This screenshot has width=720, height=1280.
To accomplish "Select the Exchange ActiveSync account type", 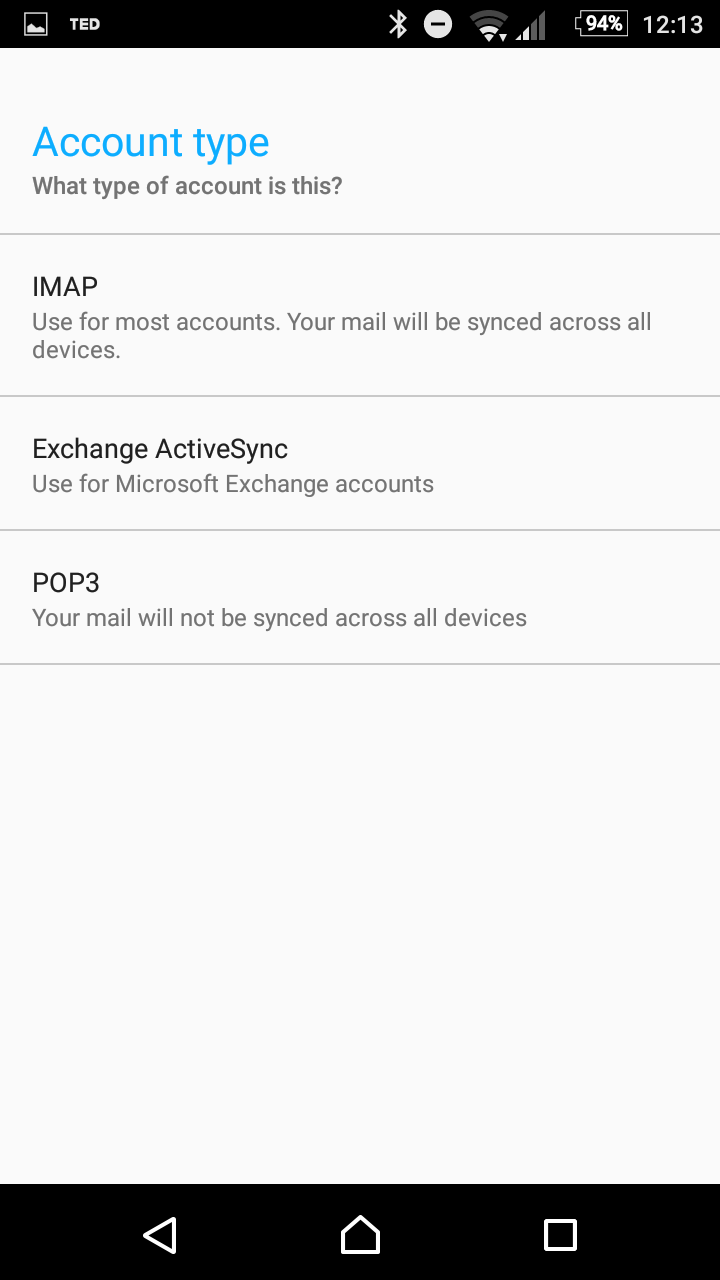I will 160,449.
